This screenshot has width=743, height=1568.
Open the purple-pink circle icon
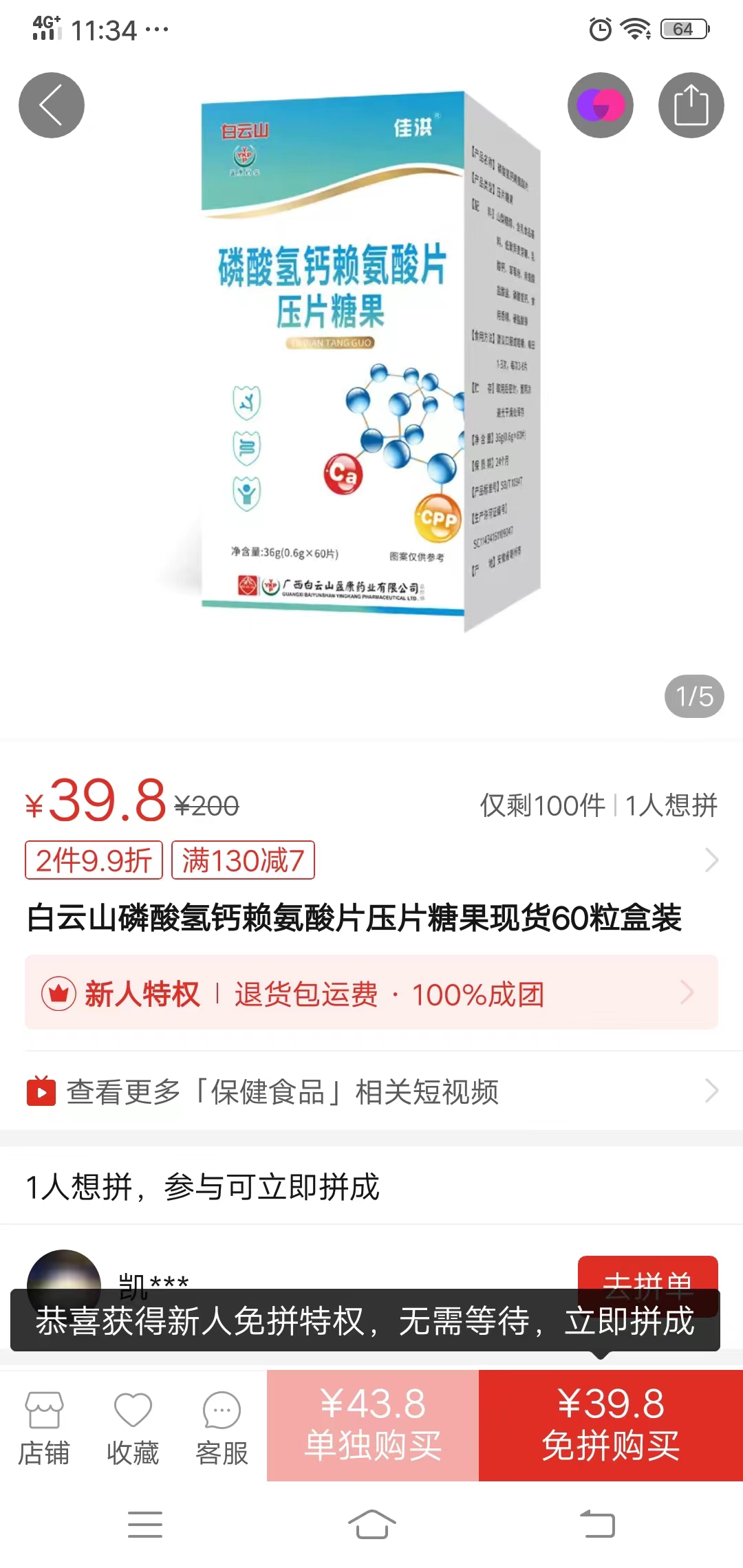(600, 105)
